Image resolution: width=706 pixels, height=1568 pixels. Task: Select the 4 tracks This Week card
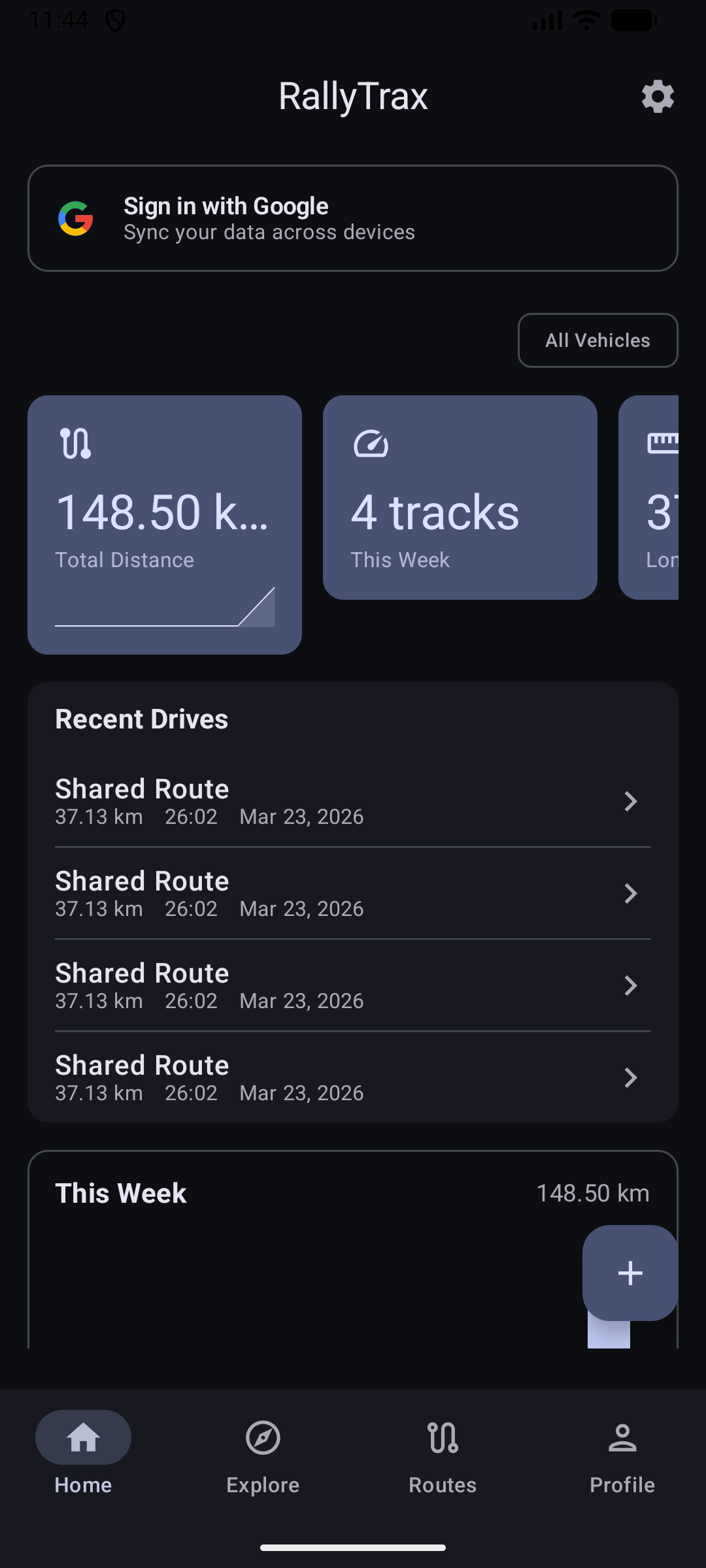(x=459, y=497)
